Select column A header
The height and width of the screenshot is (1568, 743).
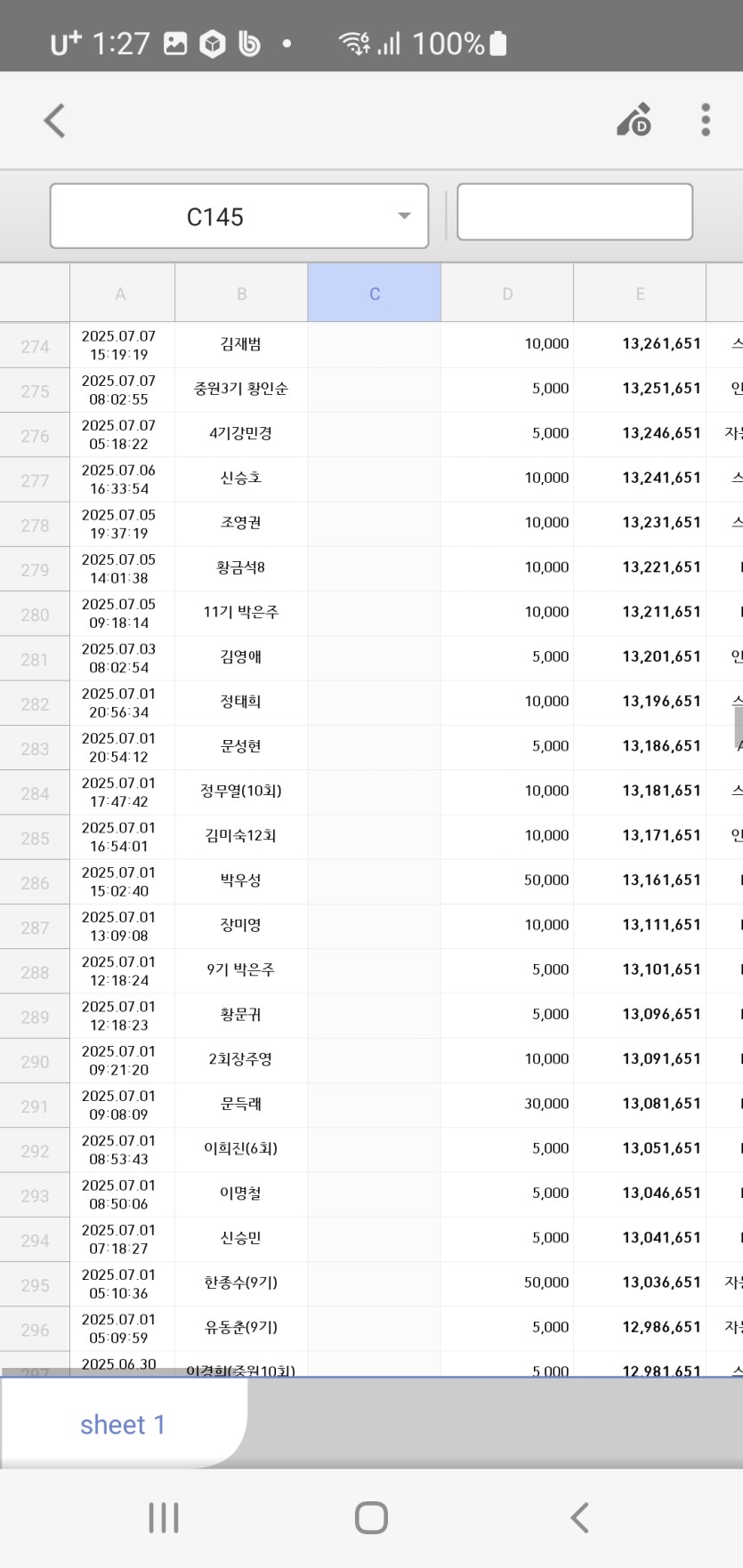point(121,293)
